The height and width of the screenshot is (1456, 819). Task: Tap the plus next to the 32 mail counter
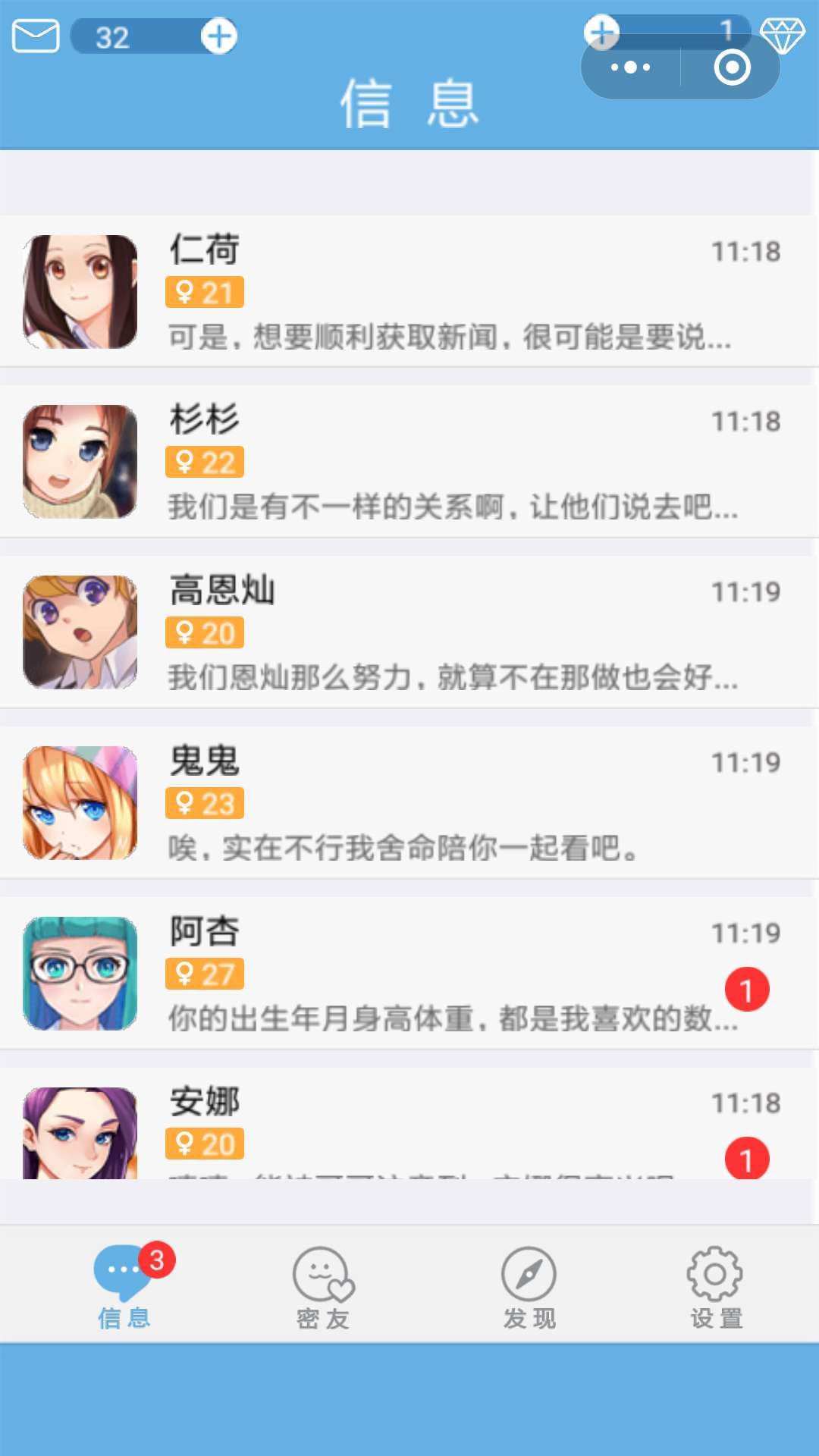[x=219, y=36]
